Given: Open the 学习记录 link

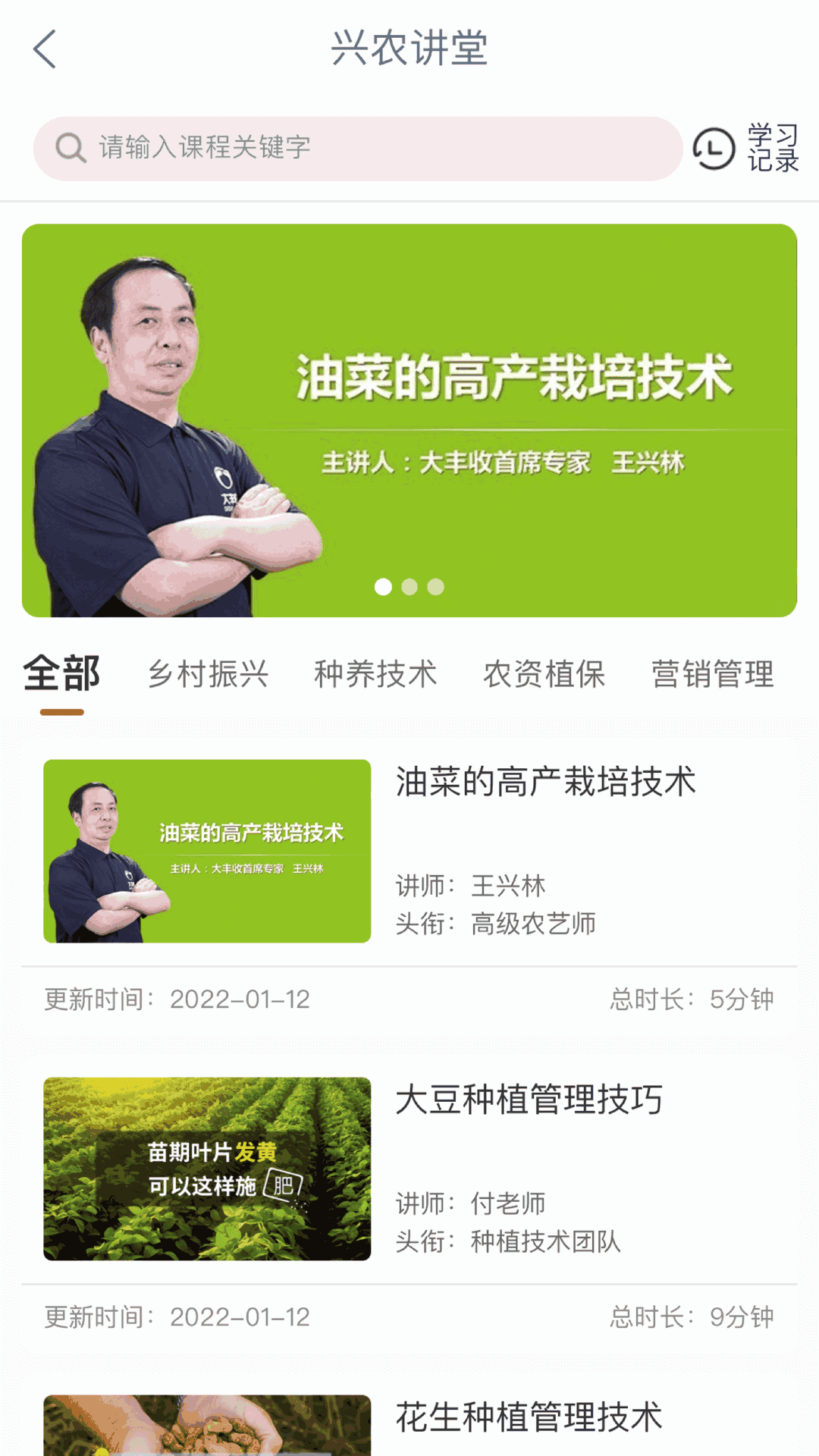Looking at the screenshot, I should (771, 149).
